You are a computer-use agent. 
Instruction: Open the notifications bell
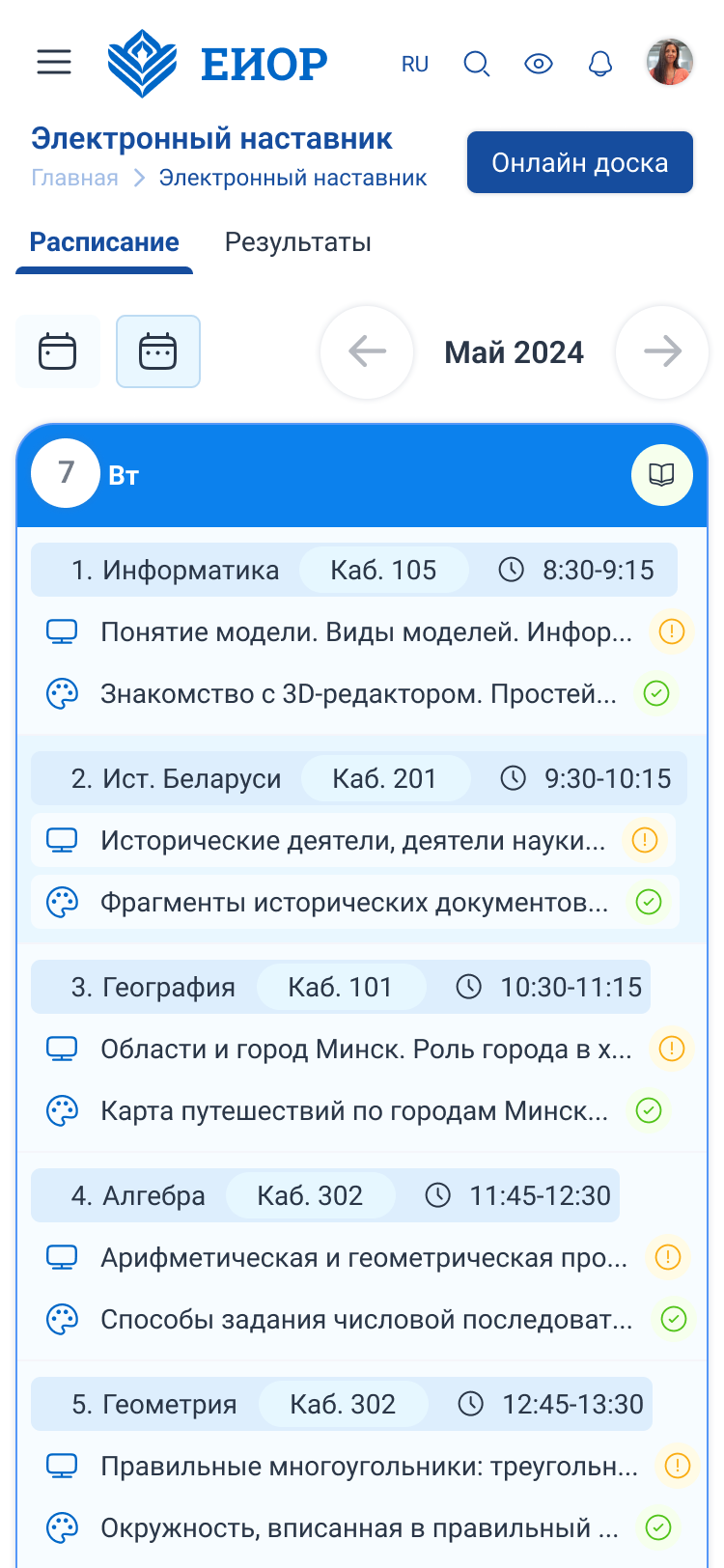[x=600, y=64]
